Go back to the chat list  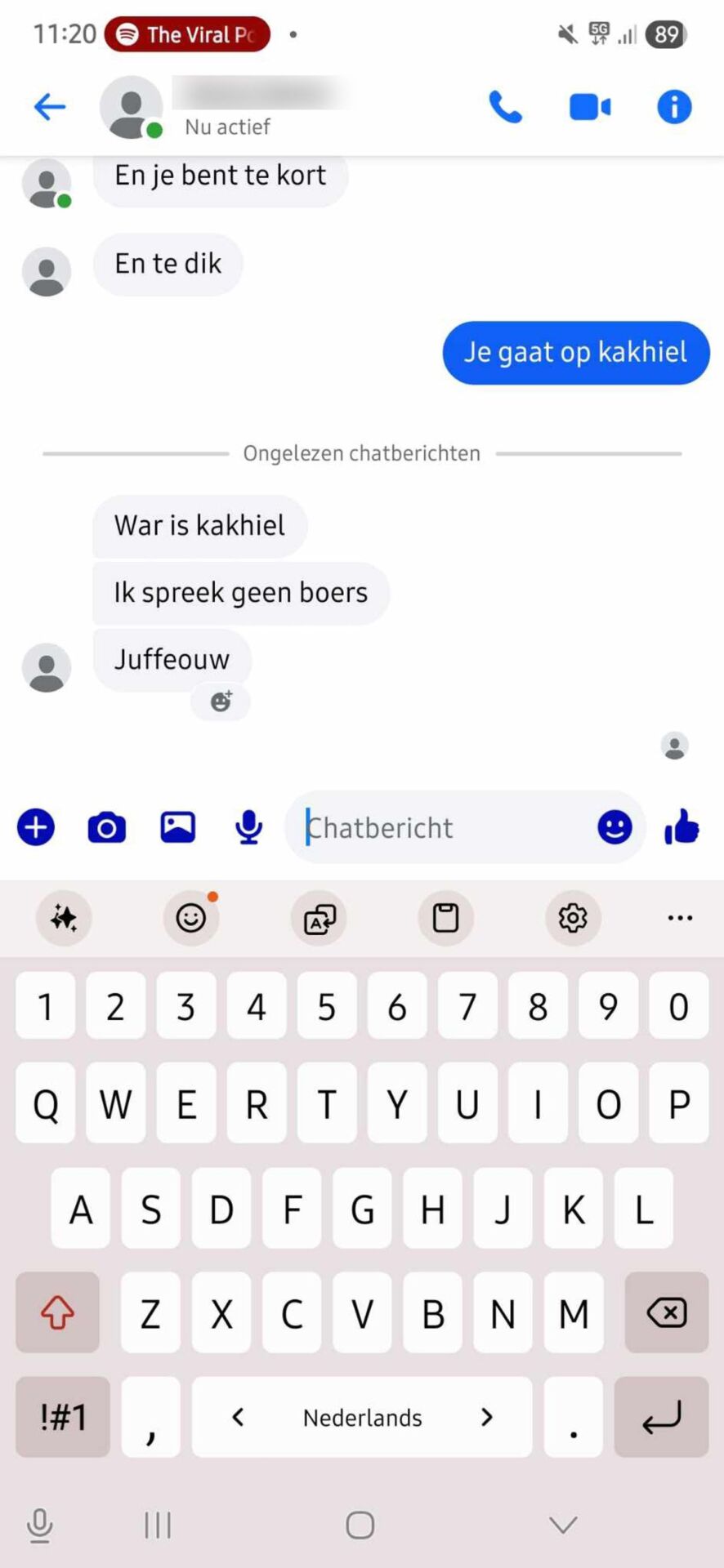(49, 107)
